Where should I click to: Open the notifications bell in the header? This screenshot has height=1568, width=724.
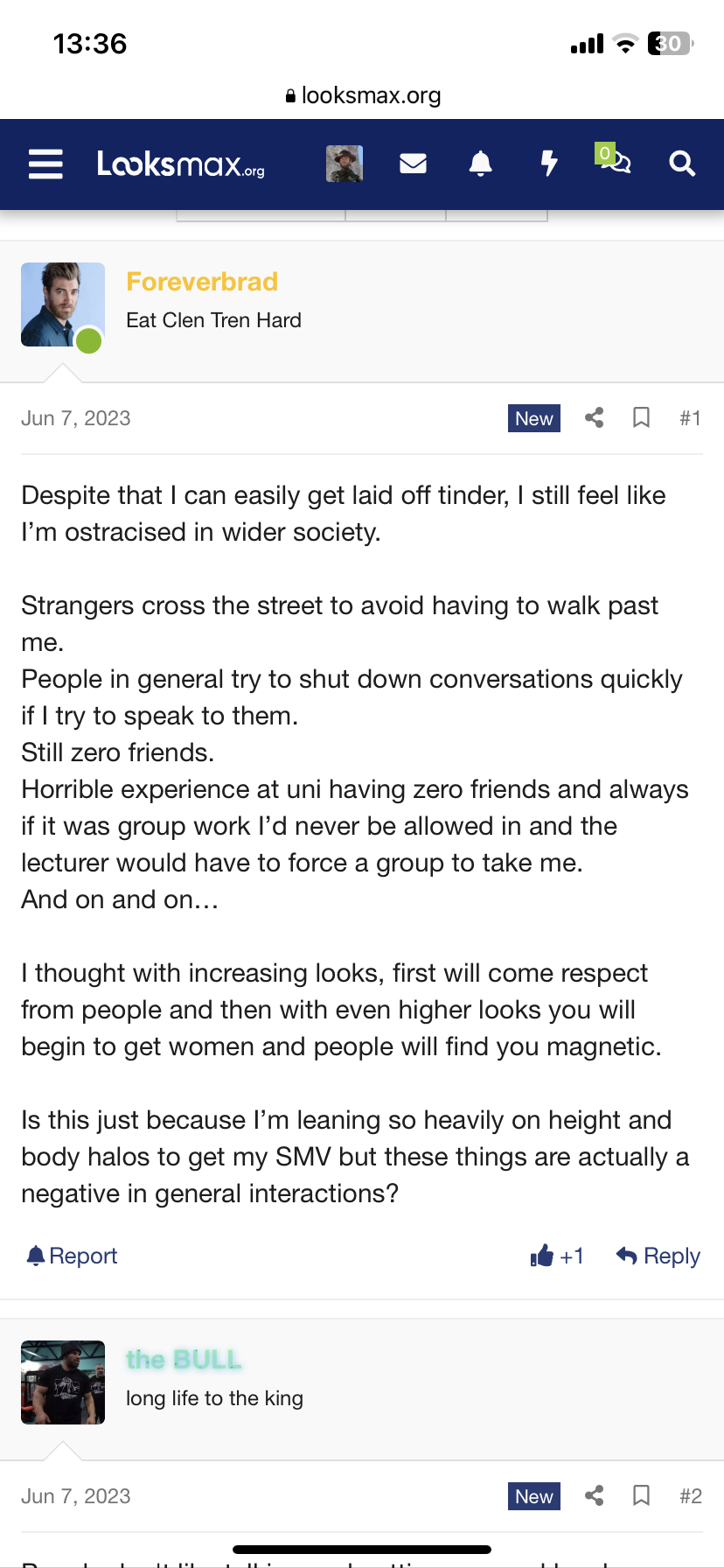point(481,164)
